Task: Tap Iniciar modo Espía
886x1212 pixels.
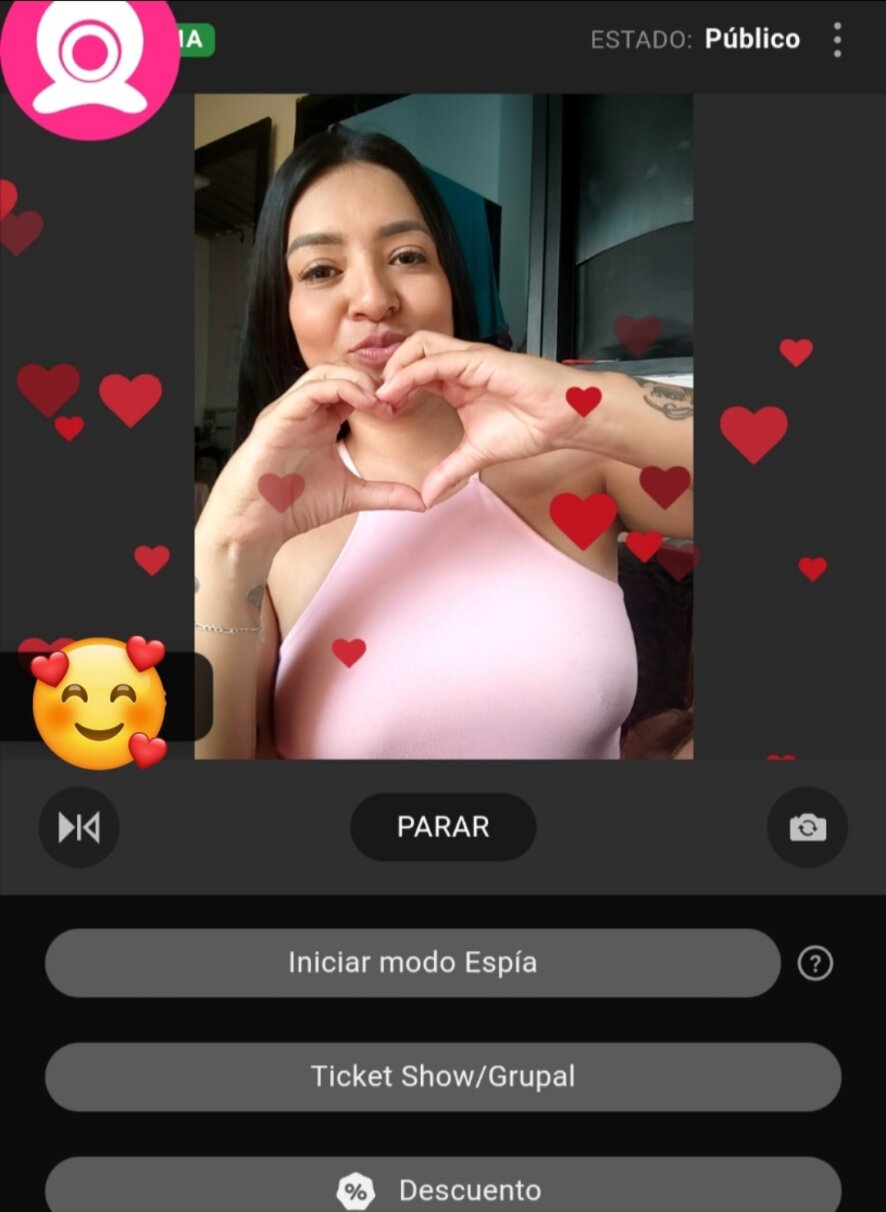Action: 412,963
